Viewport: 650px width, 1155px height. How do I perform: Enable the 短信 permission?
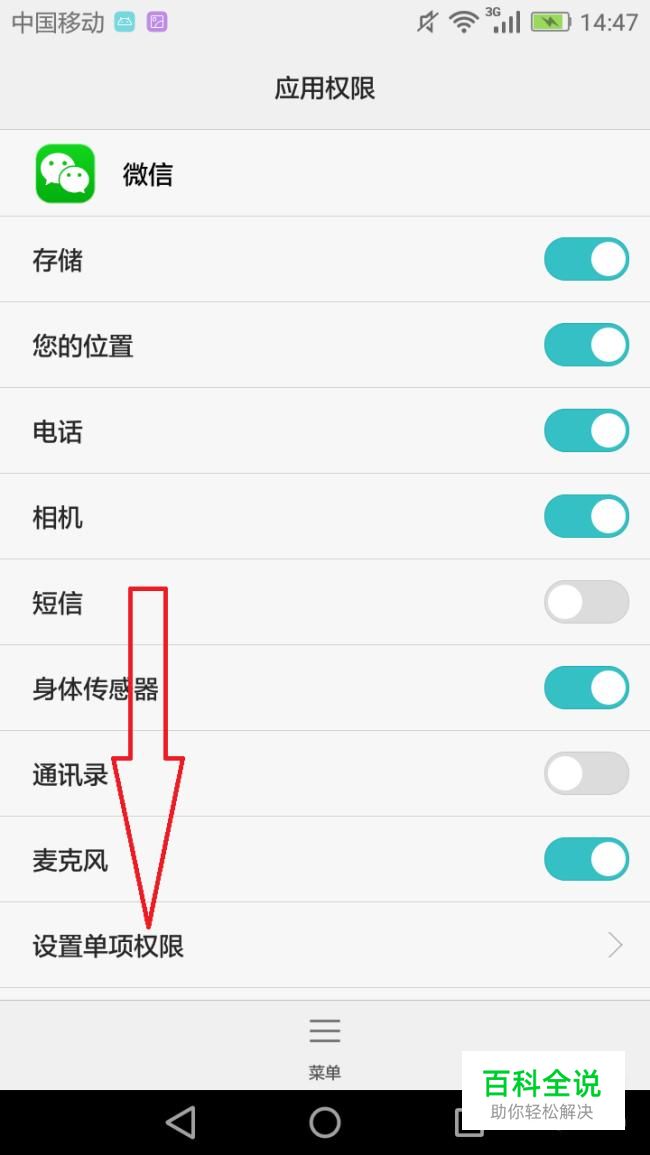click(x=587, y=602)
